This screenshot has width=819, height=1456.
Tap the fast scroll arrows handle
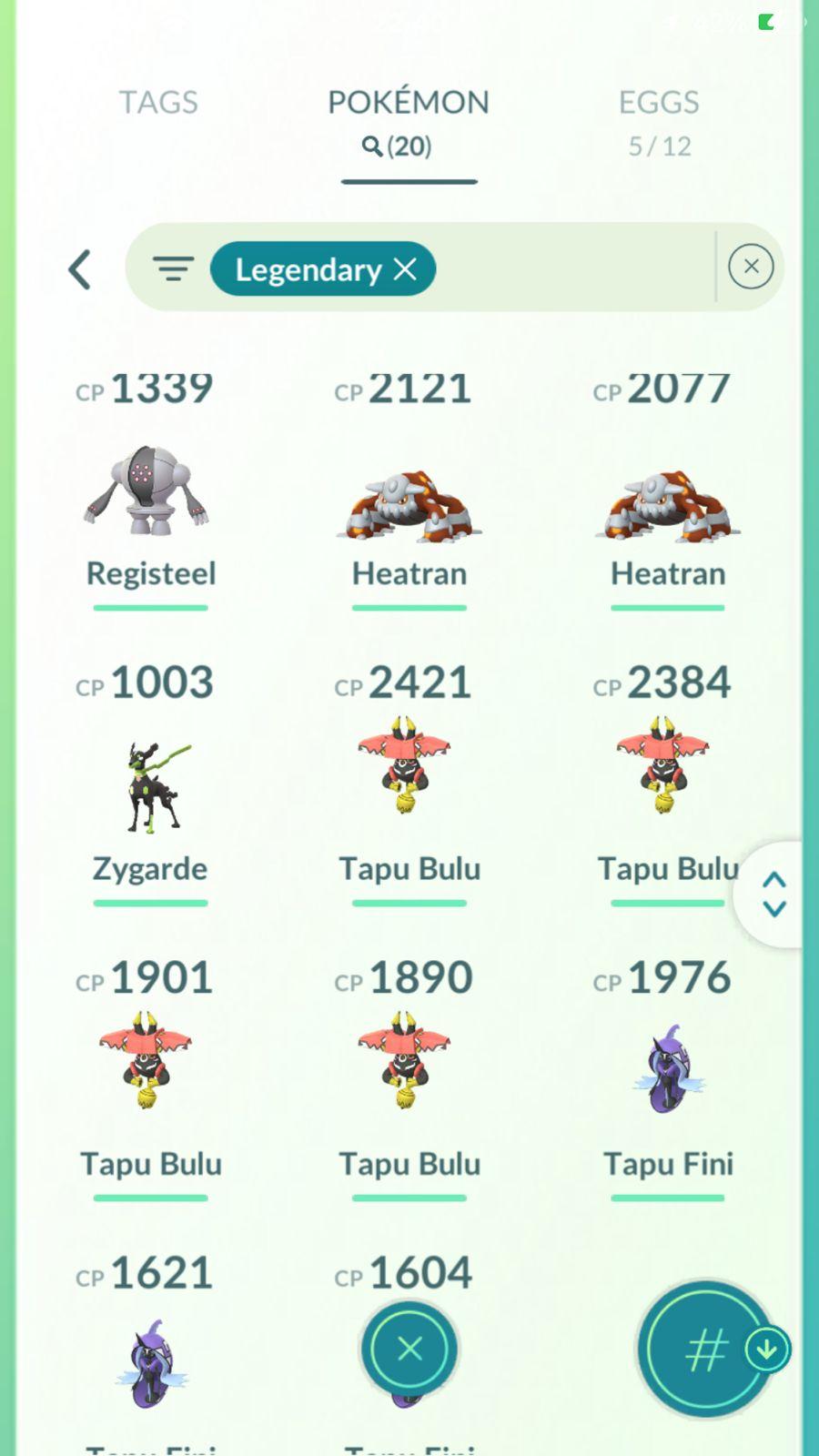coord(773,895)
